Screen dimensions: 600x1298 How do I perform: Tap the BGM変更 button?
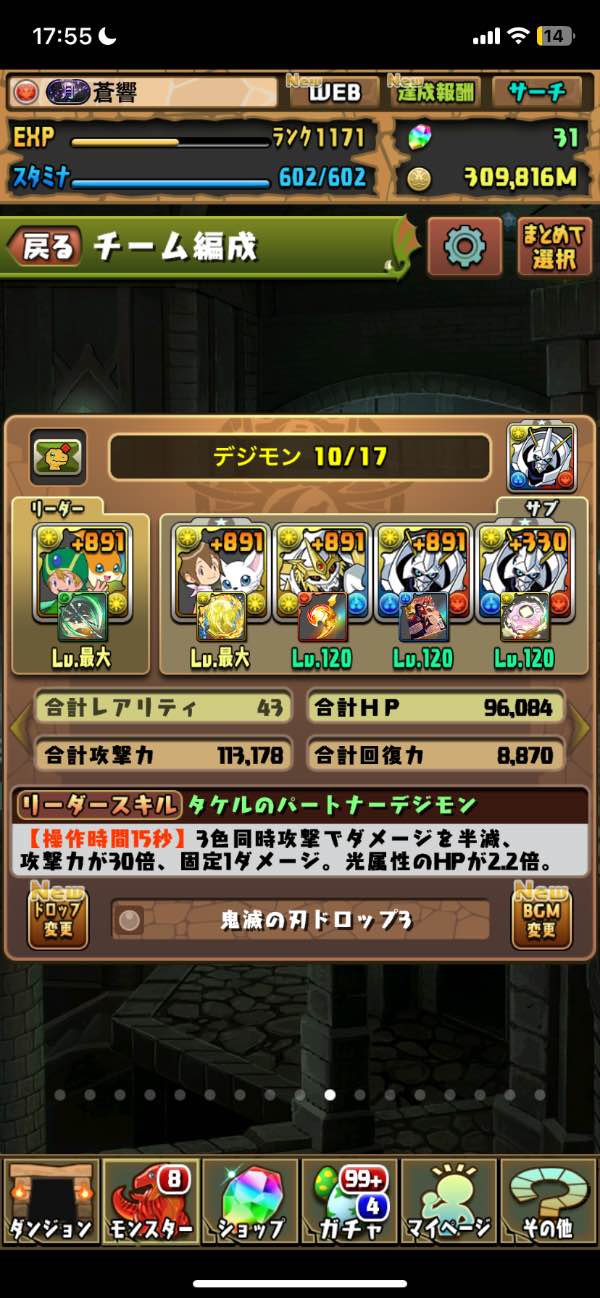(541, 918)
